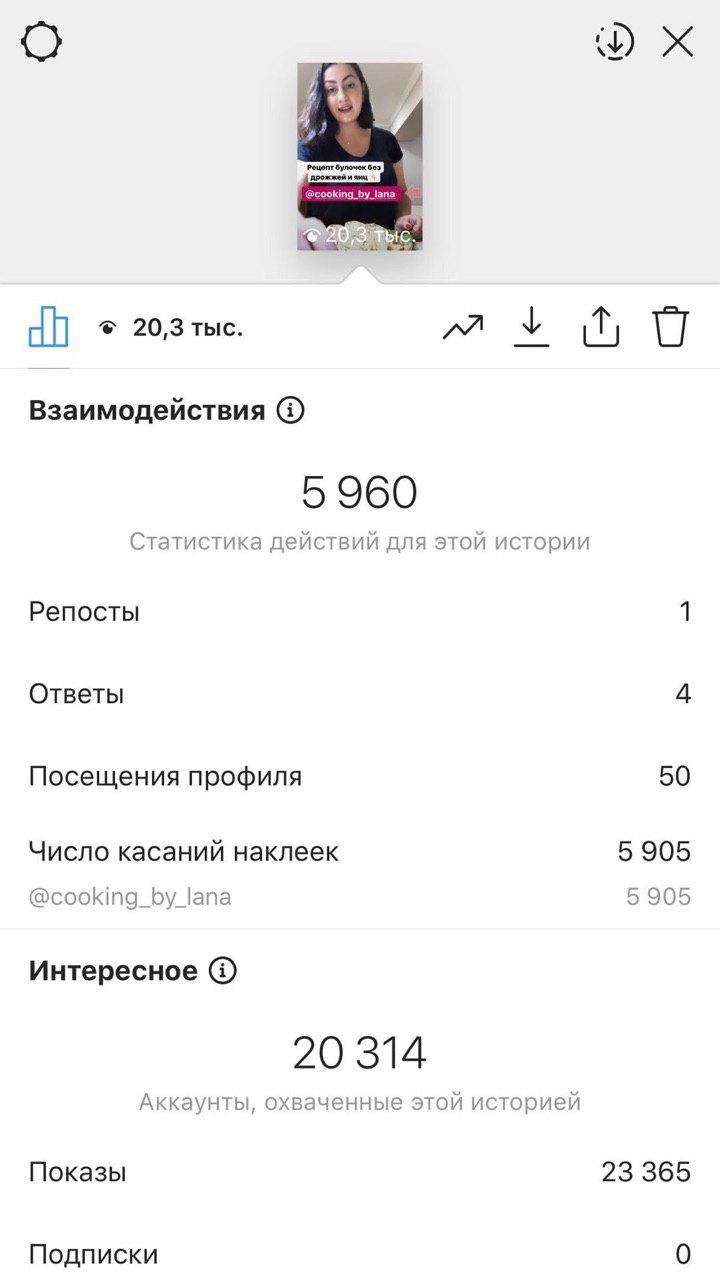Delete the story with trash icon
Image resolution: width=720 pixels, height=1280 pixels.
[x=671, y=326]
